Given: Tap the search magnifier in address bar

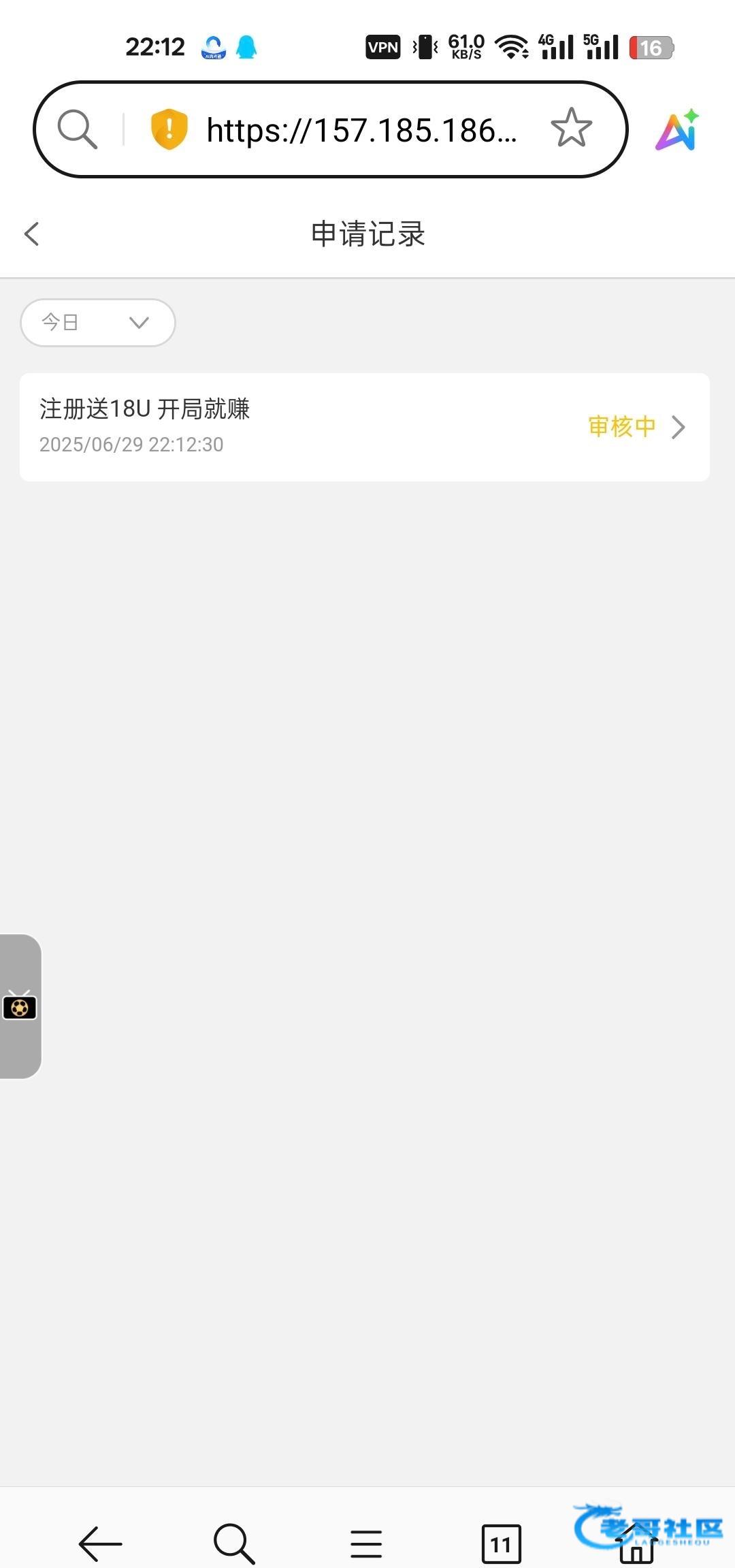Looking at the screenshot, I should click(x=77, y=129).
